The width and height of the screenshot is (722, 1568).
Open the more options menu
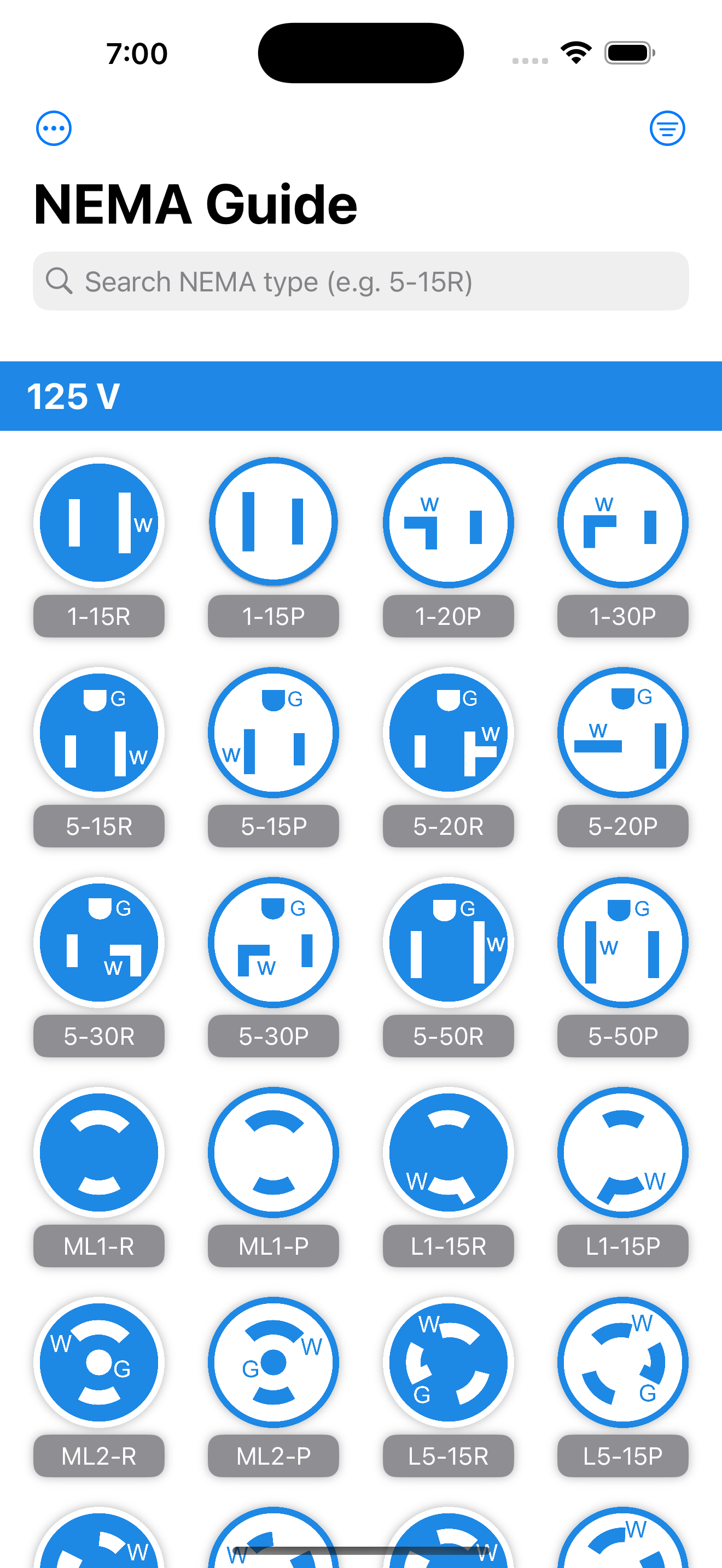tap(54, 128)
